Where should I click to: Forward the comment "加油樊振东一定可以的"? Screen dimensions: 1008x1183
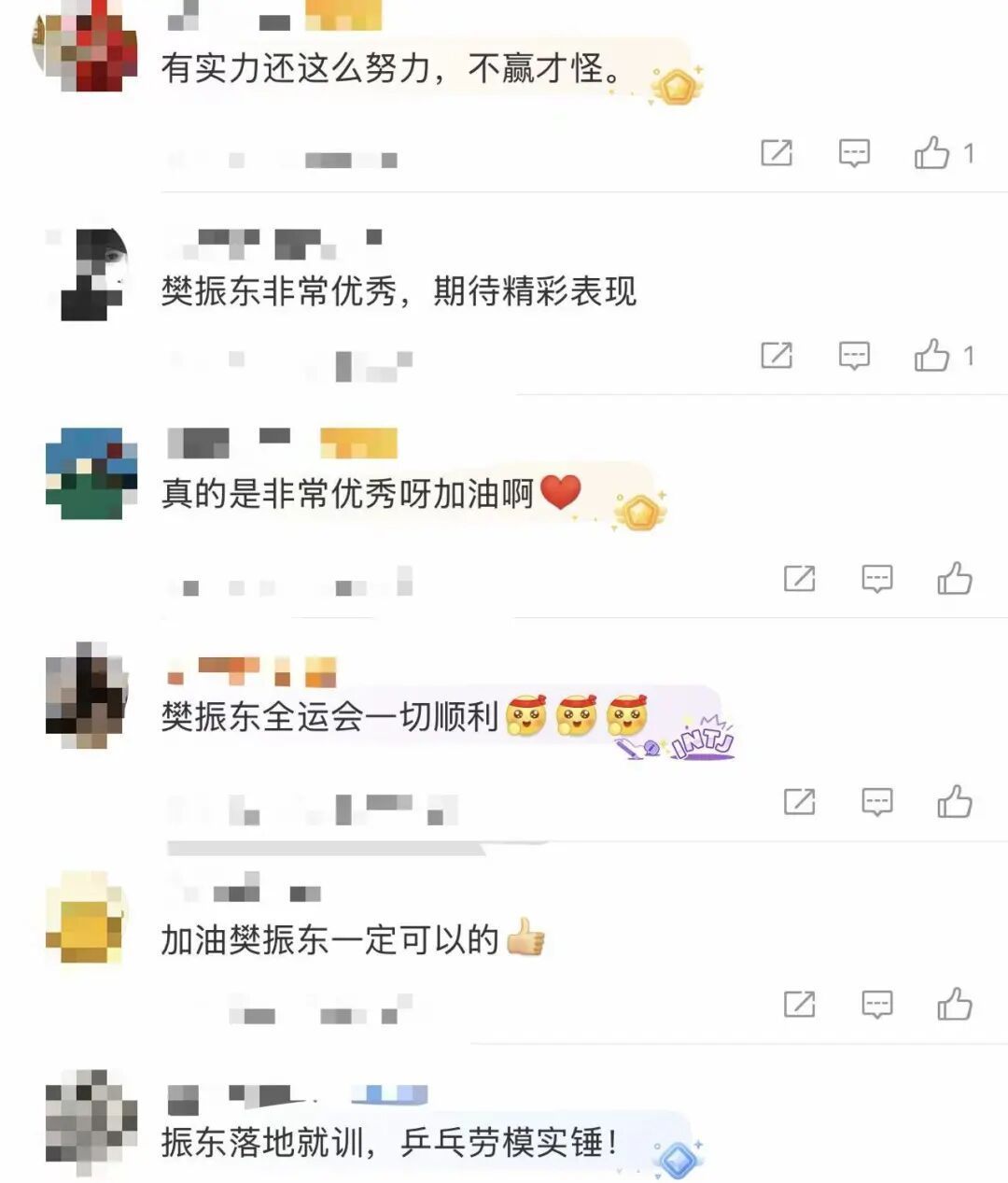(799, 1005)
